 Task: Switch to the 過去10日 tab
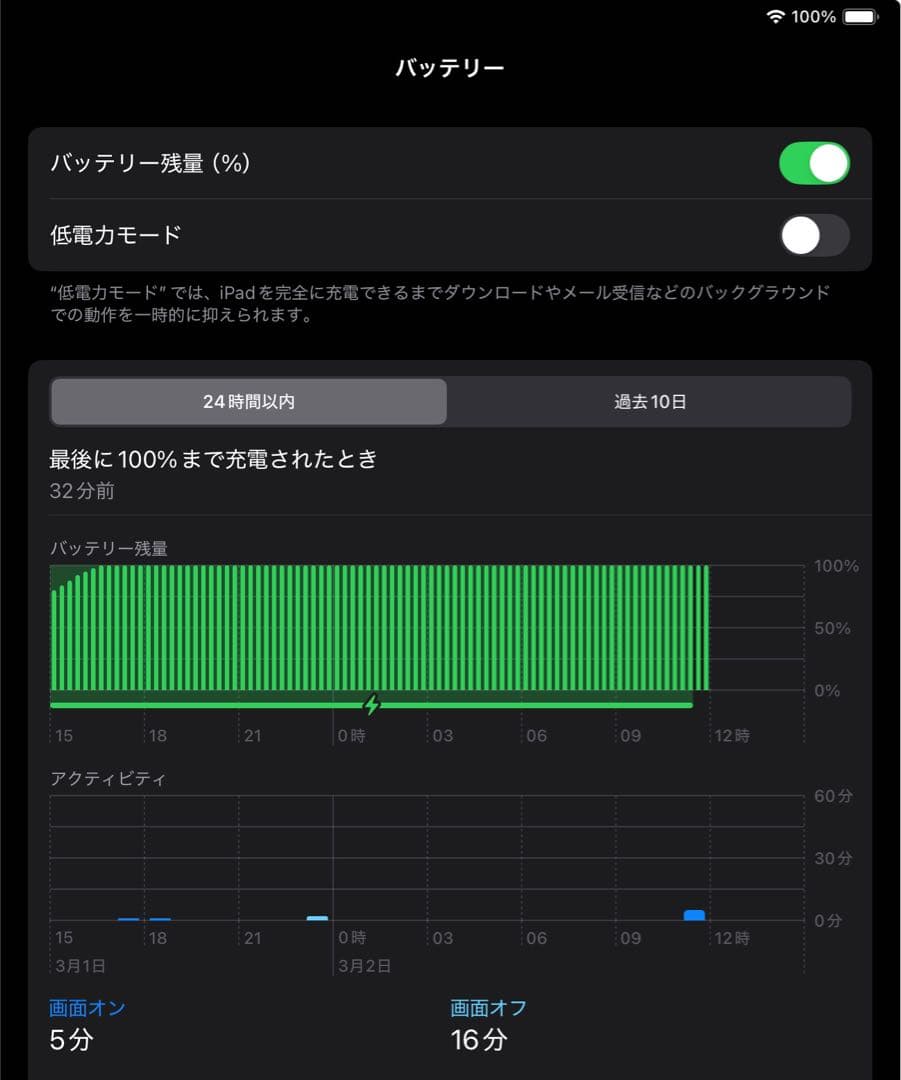[x=650, y=401]
